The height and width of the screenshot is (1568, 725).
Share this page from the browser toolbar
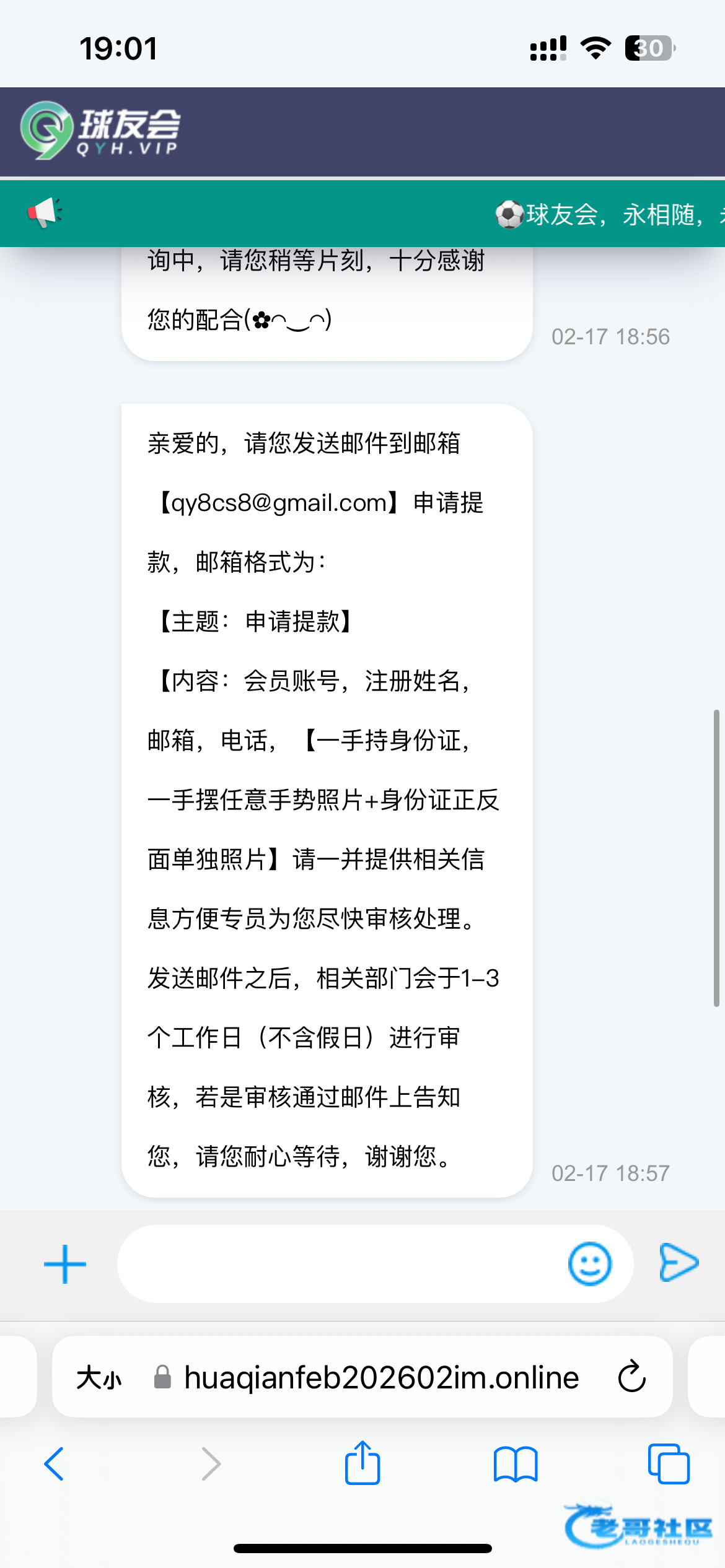pos(362,1463)
